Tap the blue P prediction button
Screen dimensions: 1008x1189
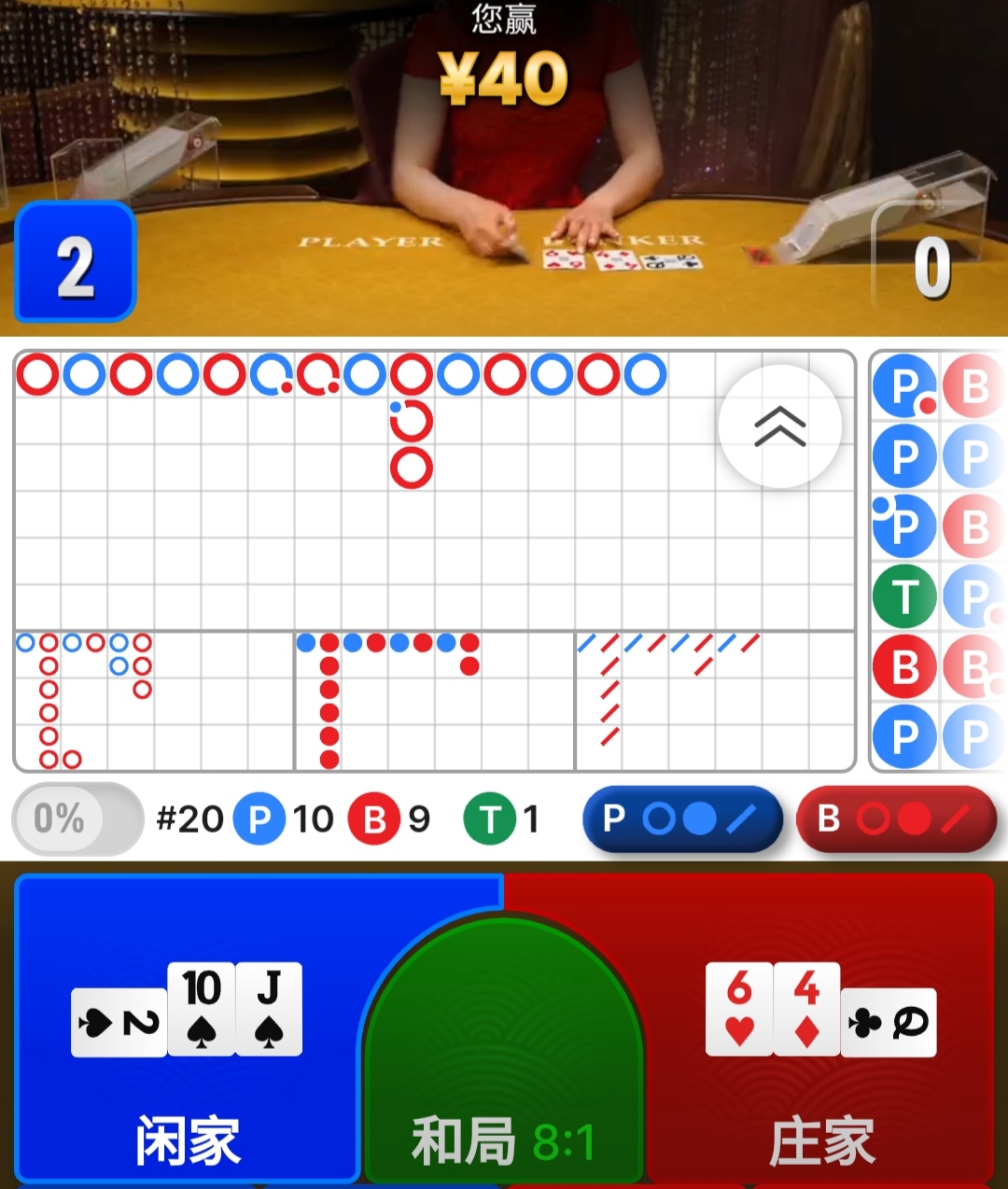pyautogui.click(x=682, y=819)
